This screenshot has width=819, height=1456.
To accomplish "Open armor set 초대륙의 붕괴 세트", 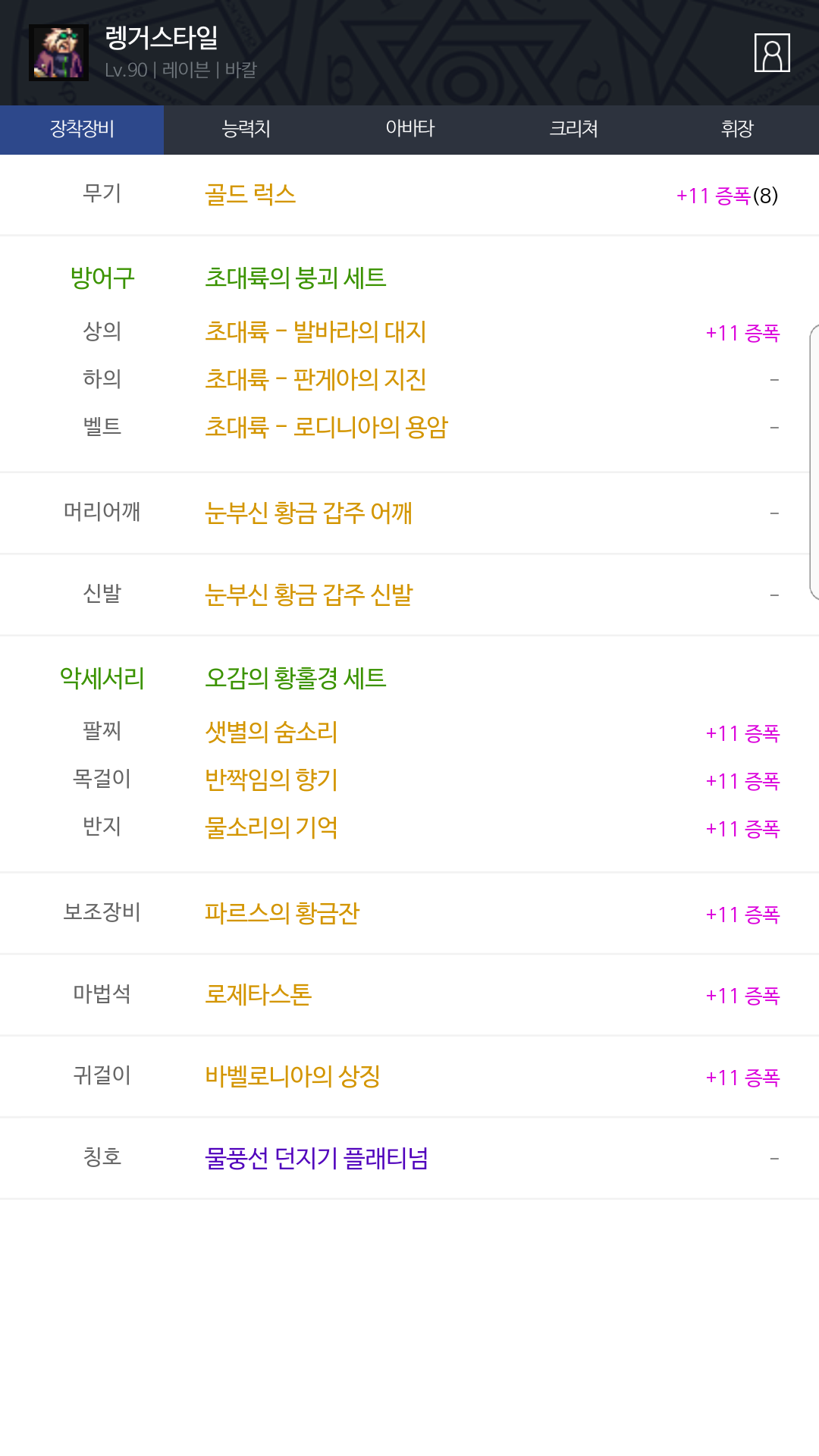I will [x=296, y=278].
